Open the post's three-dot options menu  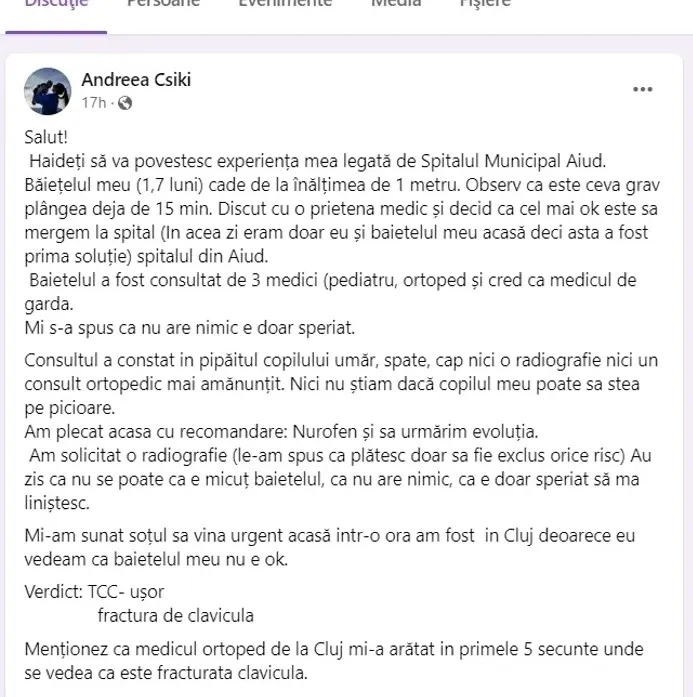coord(642,89)
